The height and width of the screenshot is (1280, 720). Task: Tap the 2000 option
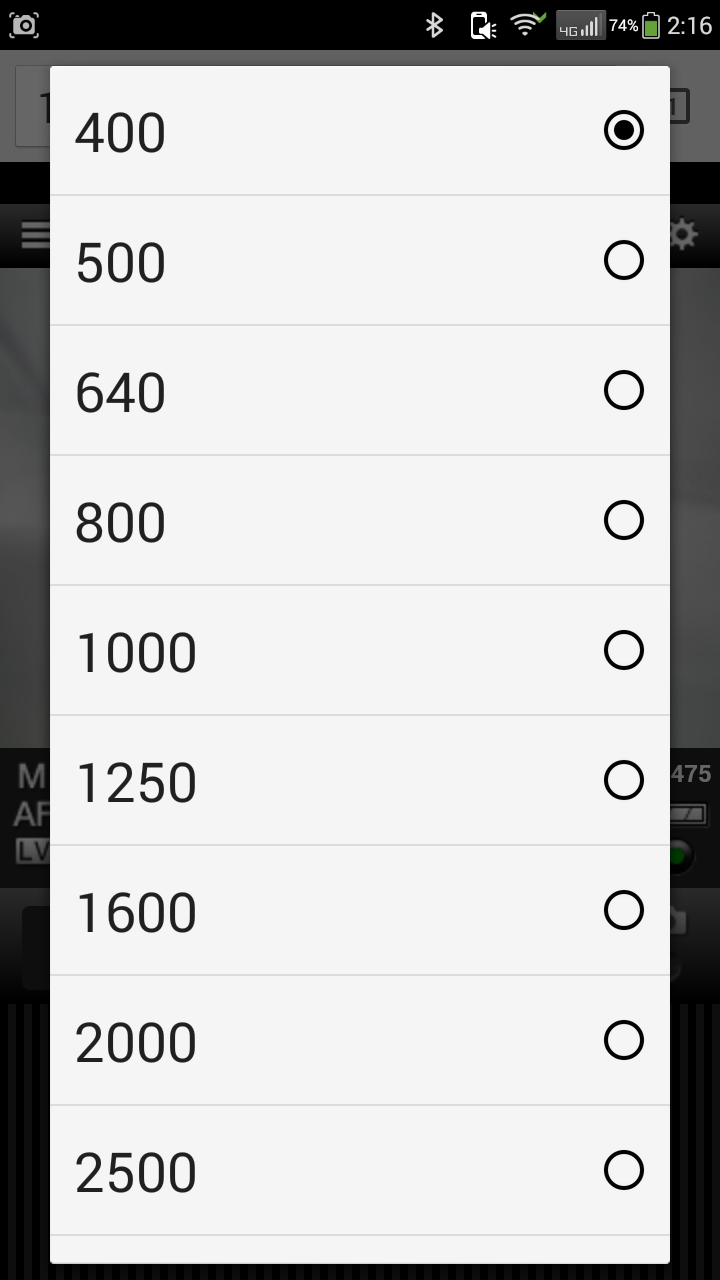(x=360, y=1041)
